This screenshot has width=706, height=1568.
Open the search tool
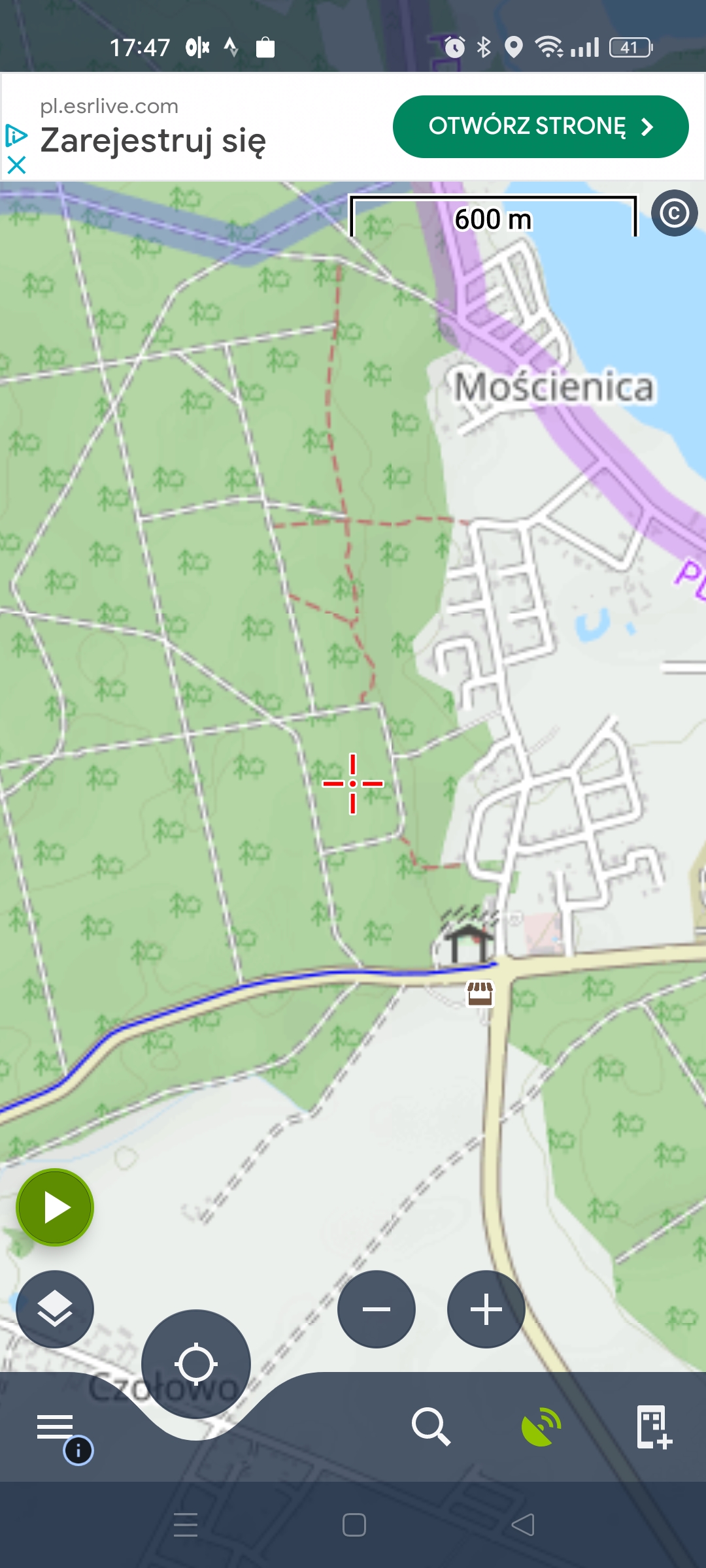click(431, 1427)
